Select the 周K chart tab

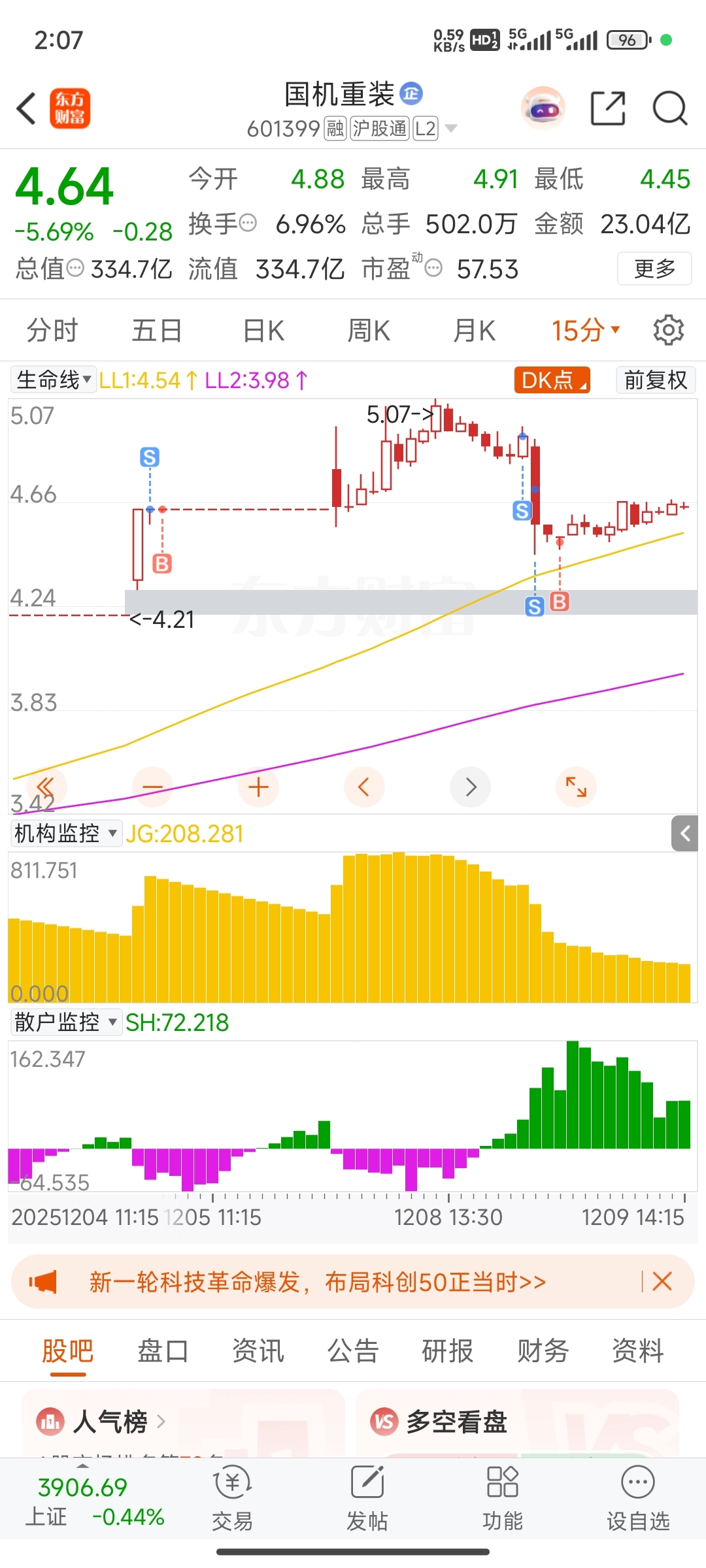tap(369, 331)
